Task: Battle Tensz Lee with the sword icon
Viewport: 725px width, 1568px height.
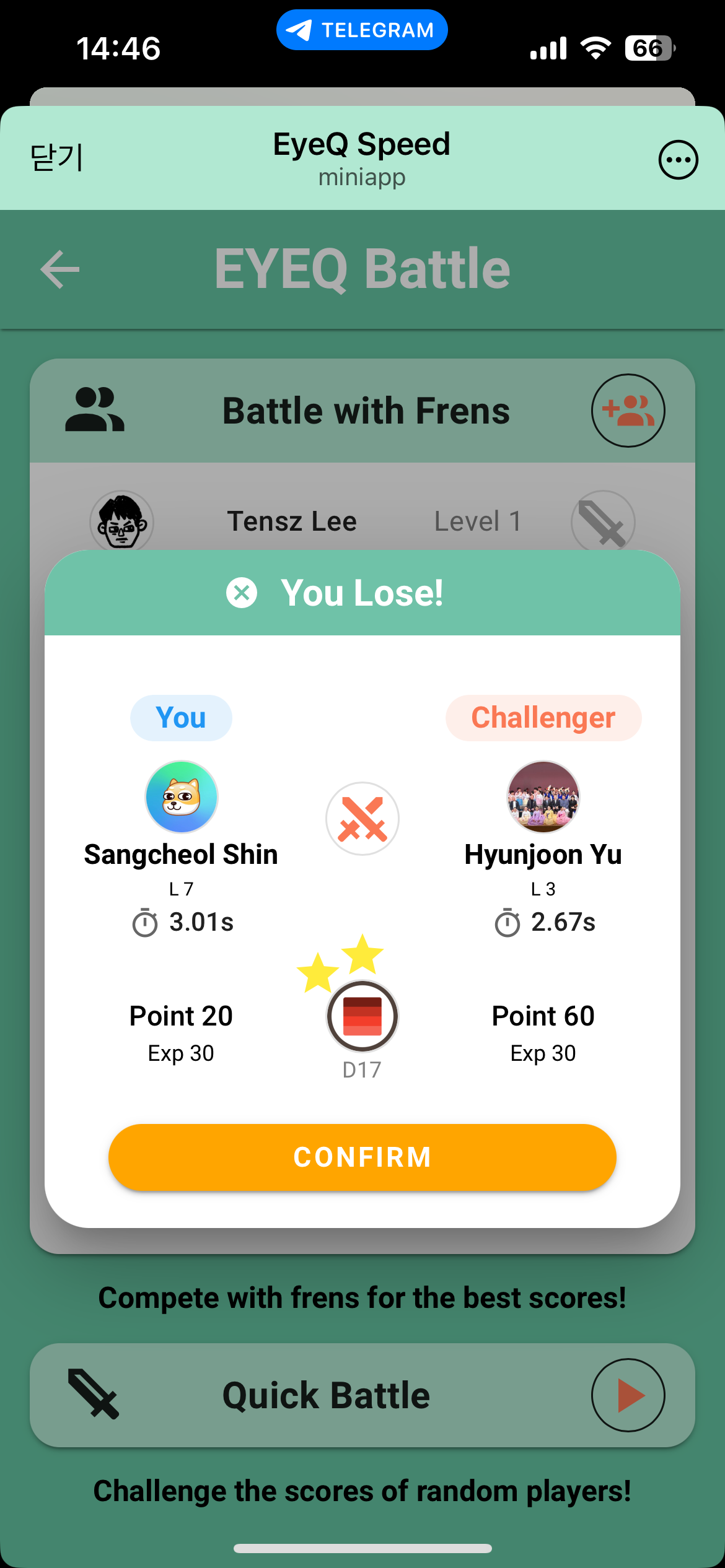Action: [602, 522]
